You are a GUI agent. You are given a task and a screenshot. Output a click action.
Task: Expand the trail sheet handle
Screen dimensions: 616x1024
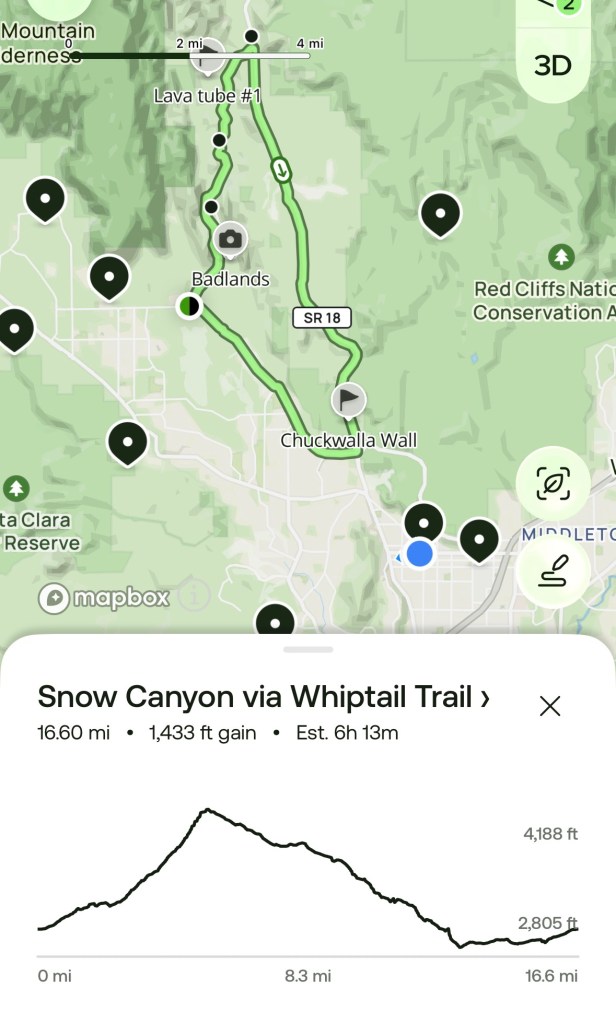click(308, 650)
